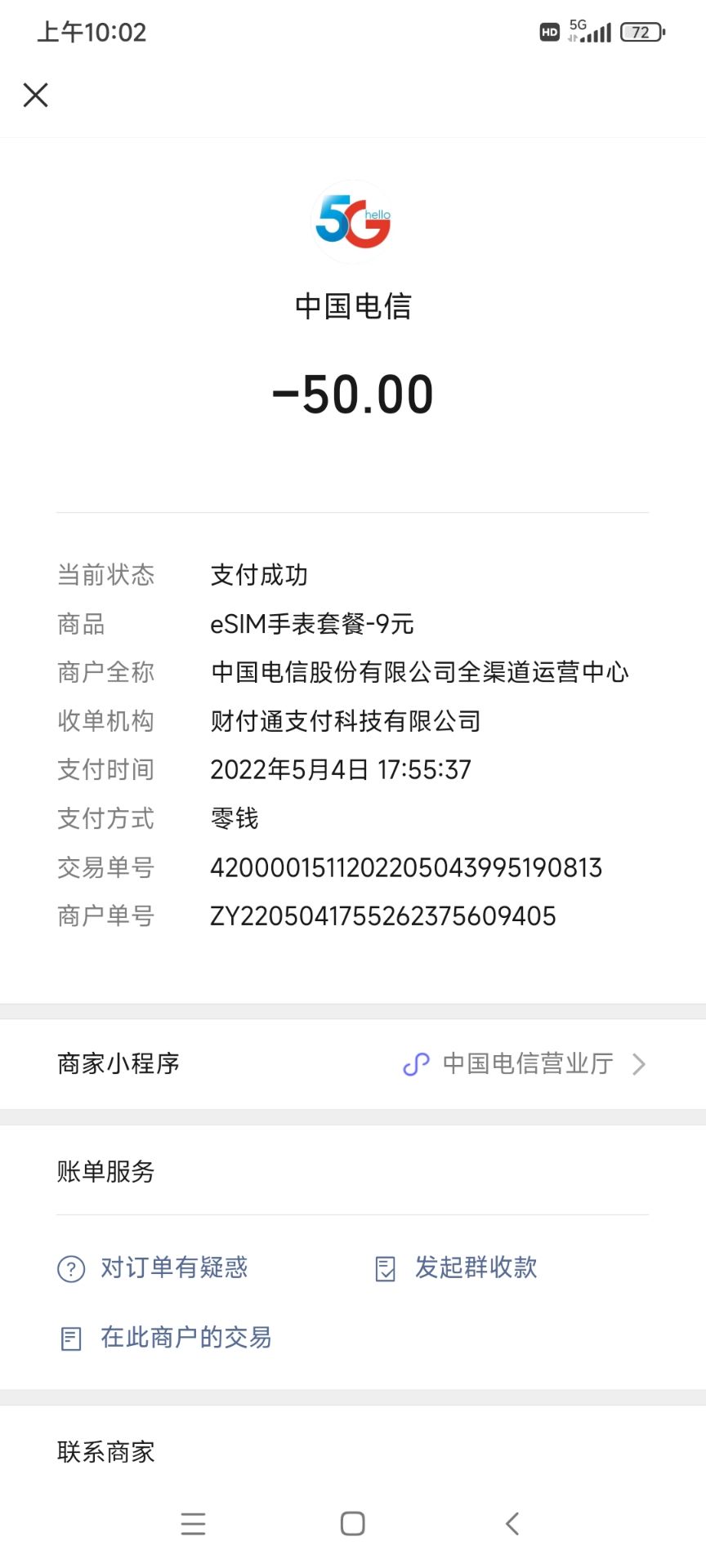View 在此商户的交易 history
This screenshot has width=706, height=1568.
pyautogui.click(x=185, y=1338)
